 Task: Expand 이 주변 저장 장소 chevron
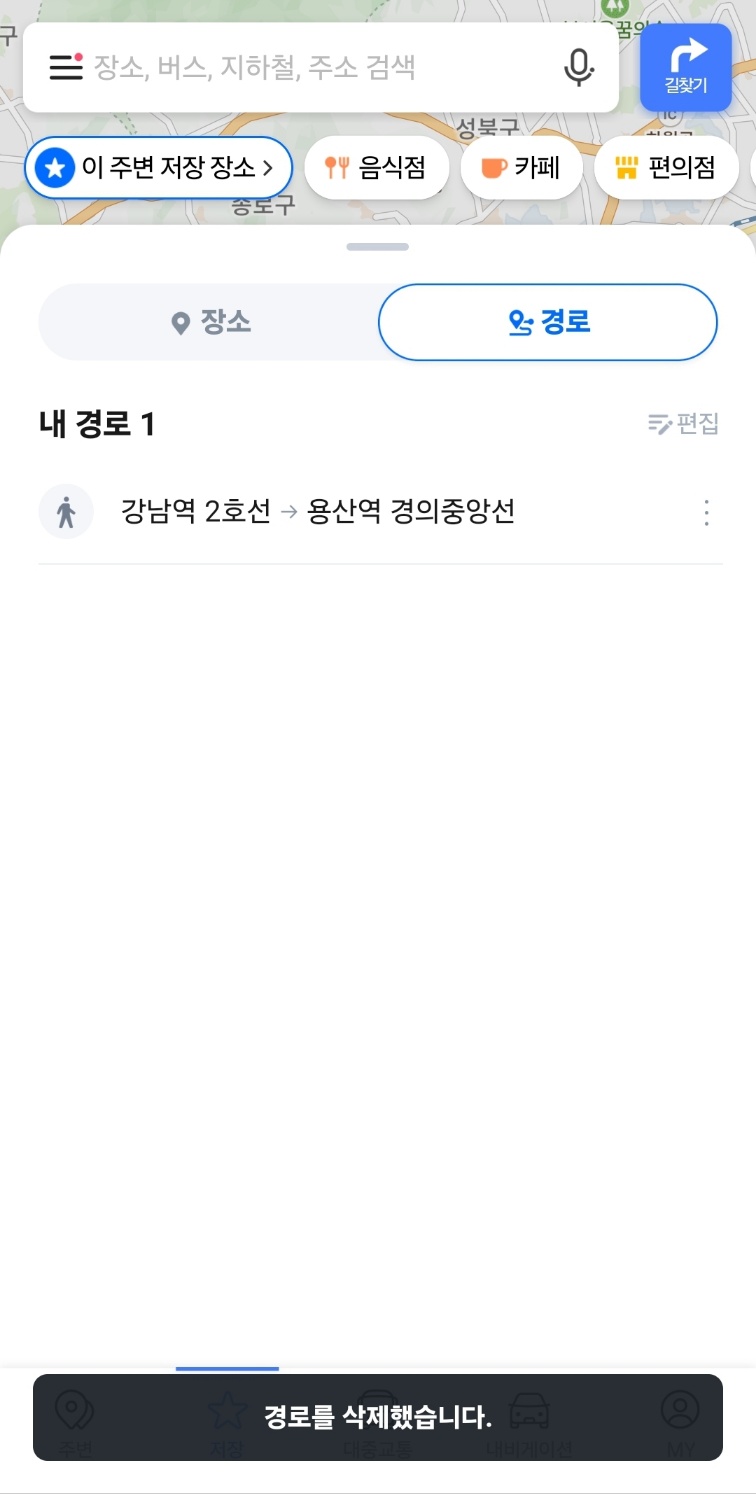click(271, 168)
